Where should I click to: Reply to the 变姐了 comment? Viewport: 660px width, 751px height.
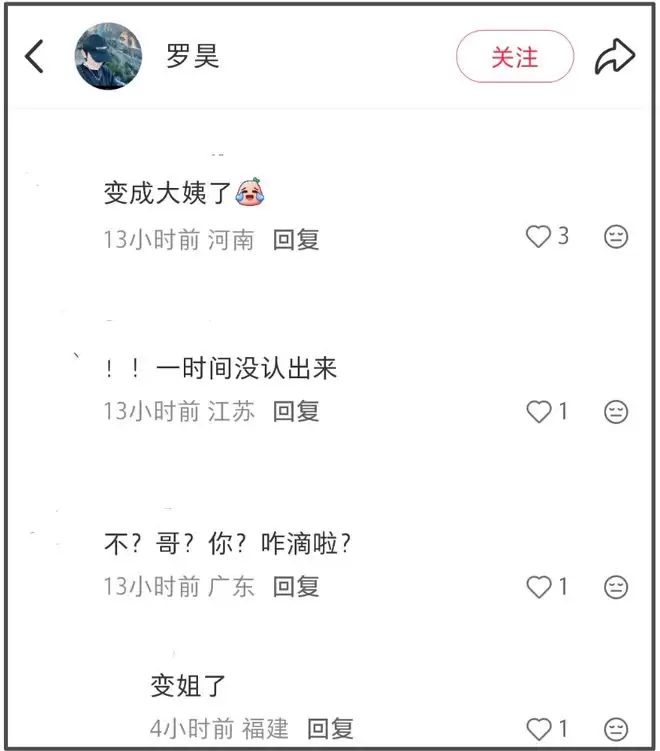click(x=330, y=729)
